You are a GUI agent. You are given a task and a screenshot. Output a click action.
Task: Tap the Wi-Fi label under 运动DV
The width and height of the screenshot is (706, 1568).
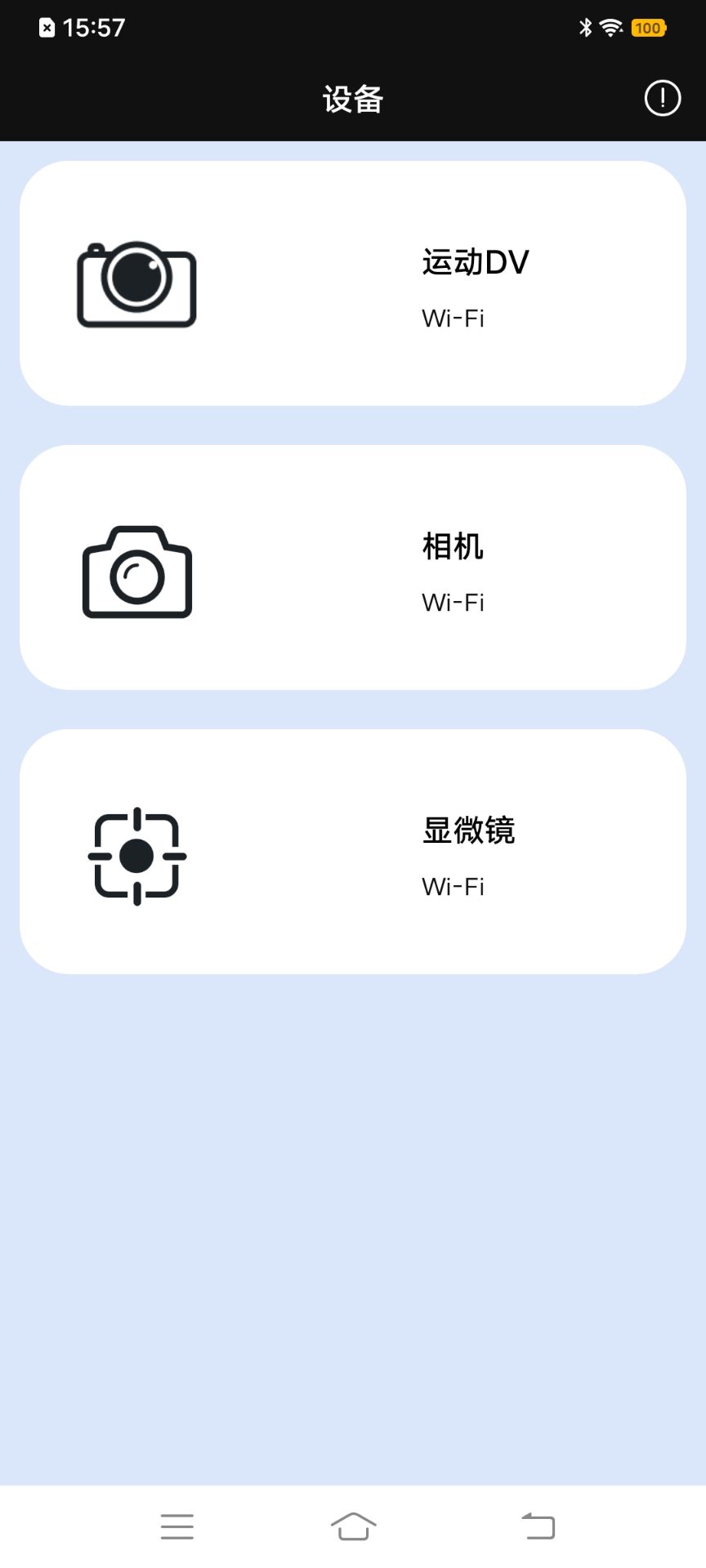[452, 319]
